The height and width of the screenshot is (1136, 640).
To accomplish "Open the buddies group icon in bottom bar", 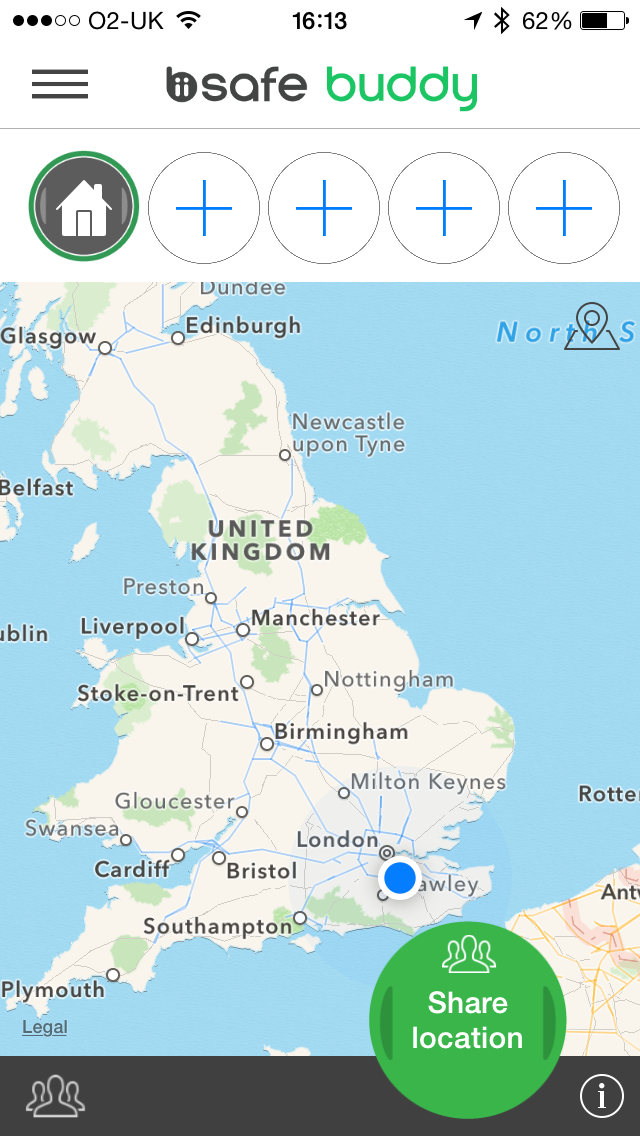I will click(x=56, y=1097).
